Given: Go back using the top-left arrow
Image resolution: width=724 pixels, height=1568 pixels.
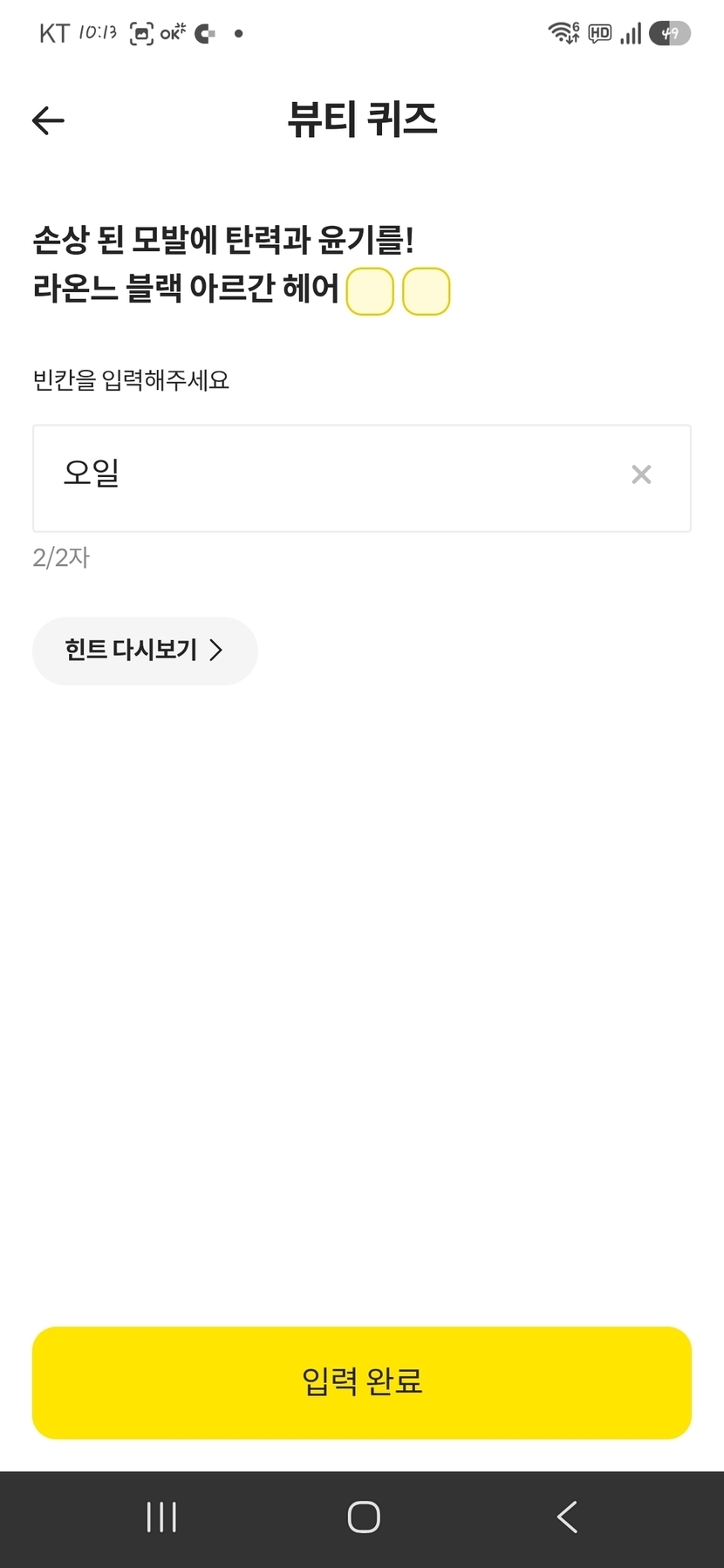Looking at the screenshot, I should click(48, 120).
